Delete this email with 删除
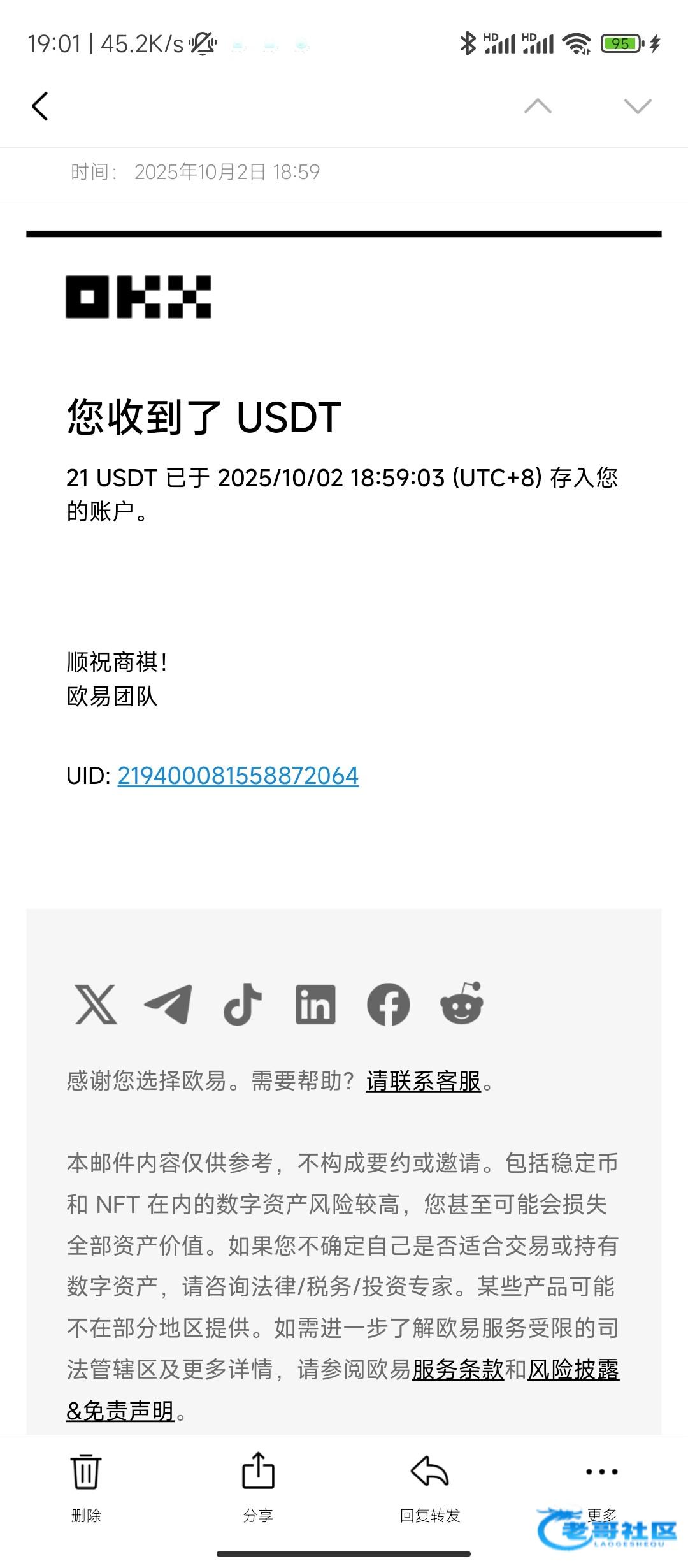Image resolution: width=688 pixels, height=1568 pixels. tap(86, 1486)
